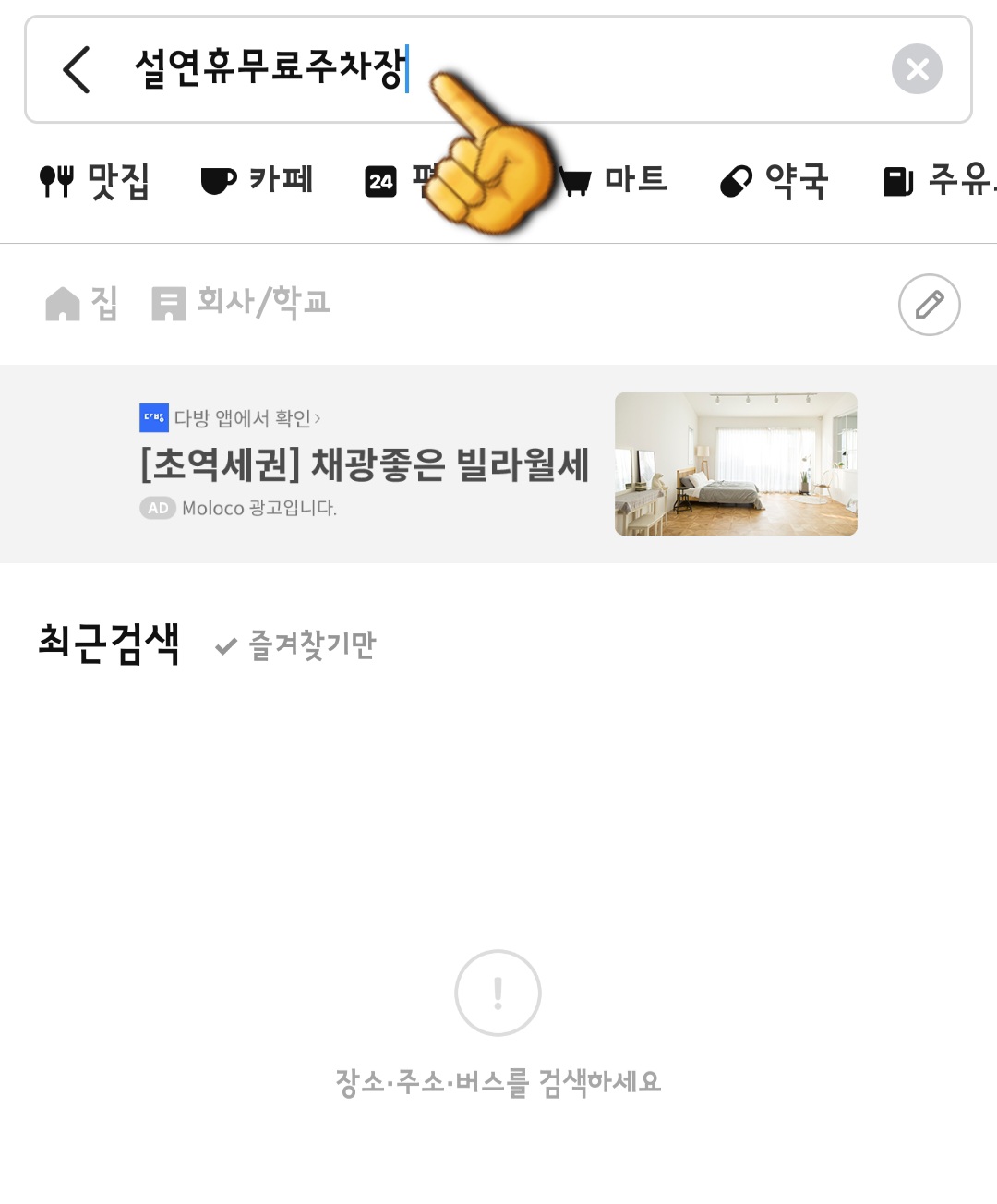
Task: View the bedroom advertisement thumbnail
Action: pos(736,463)
